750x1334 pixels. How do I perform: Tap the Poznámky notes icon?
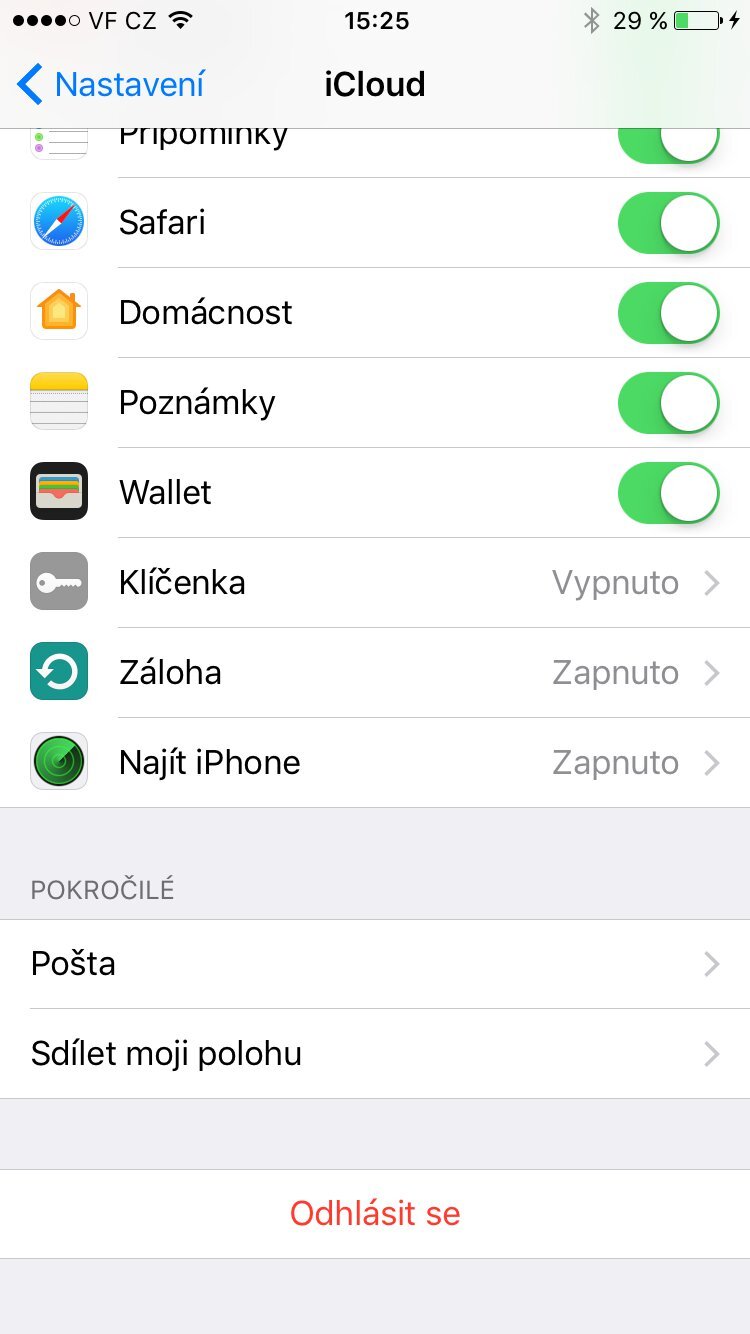click(58, 402)
